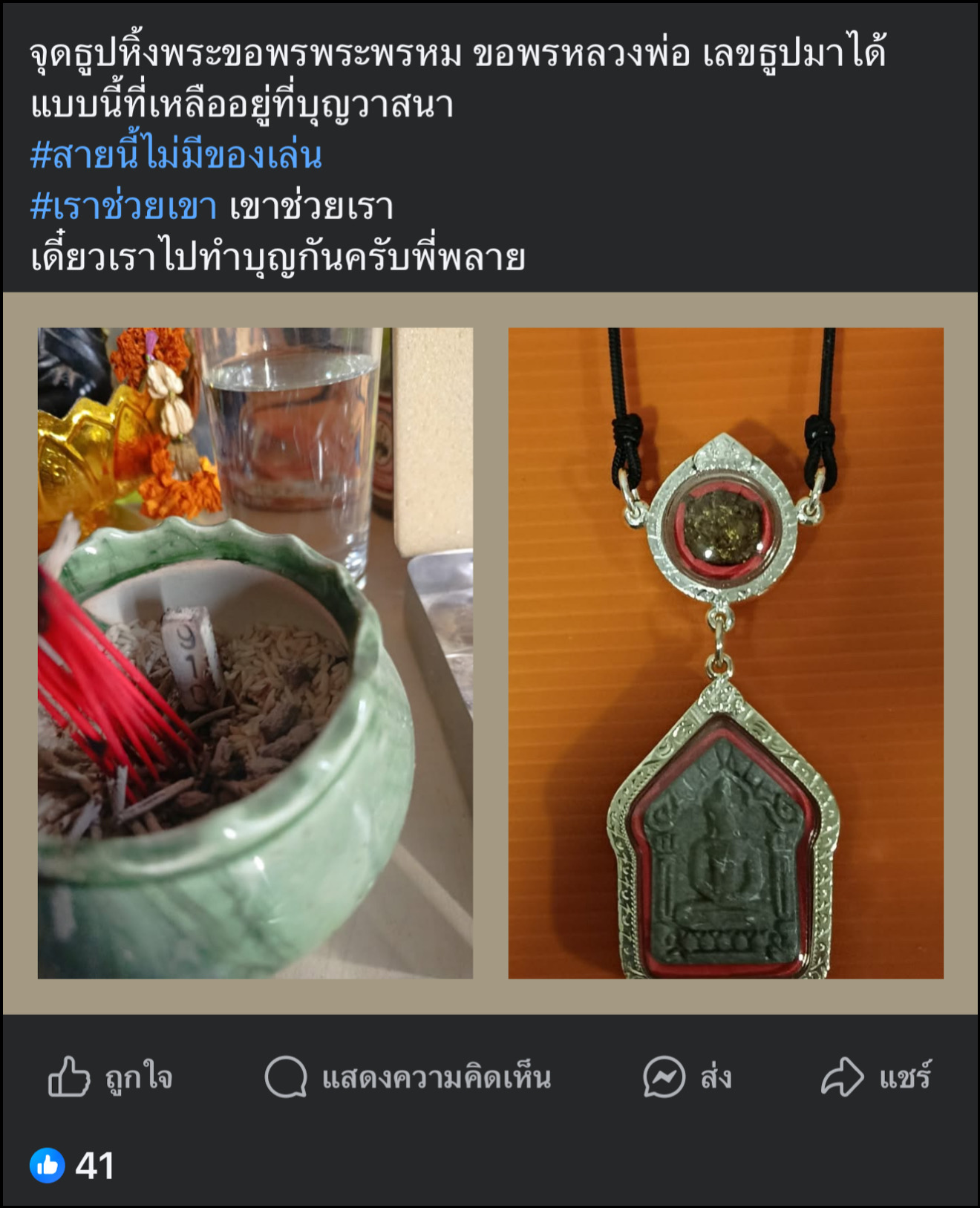
Task: Open hashtag #เราช่วยเขา
Action: click(x=123, y=206)
